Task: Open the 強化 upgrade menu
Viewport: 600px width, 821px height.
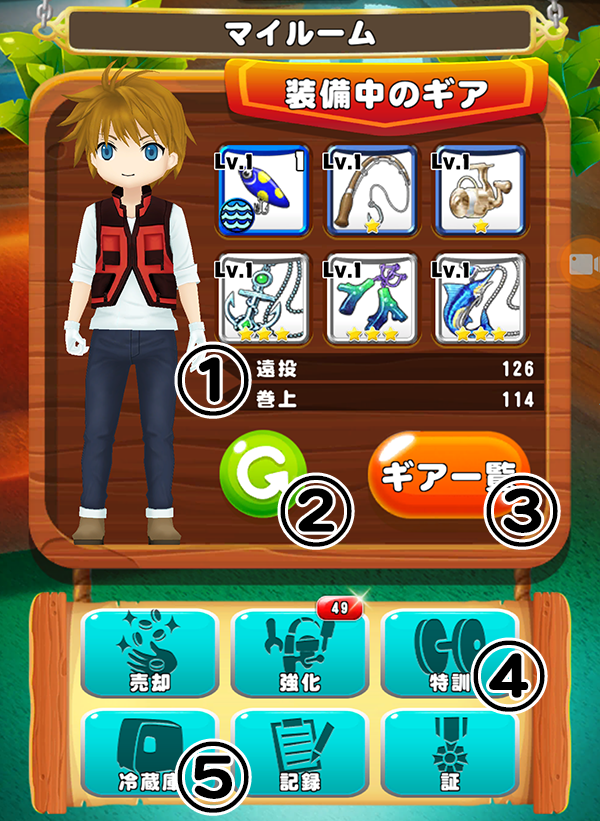Action: tap(299, 652)
